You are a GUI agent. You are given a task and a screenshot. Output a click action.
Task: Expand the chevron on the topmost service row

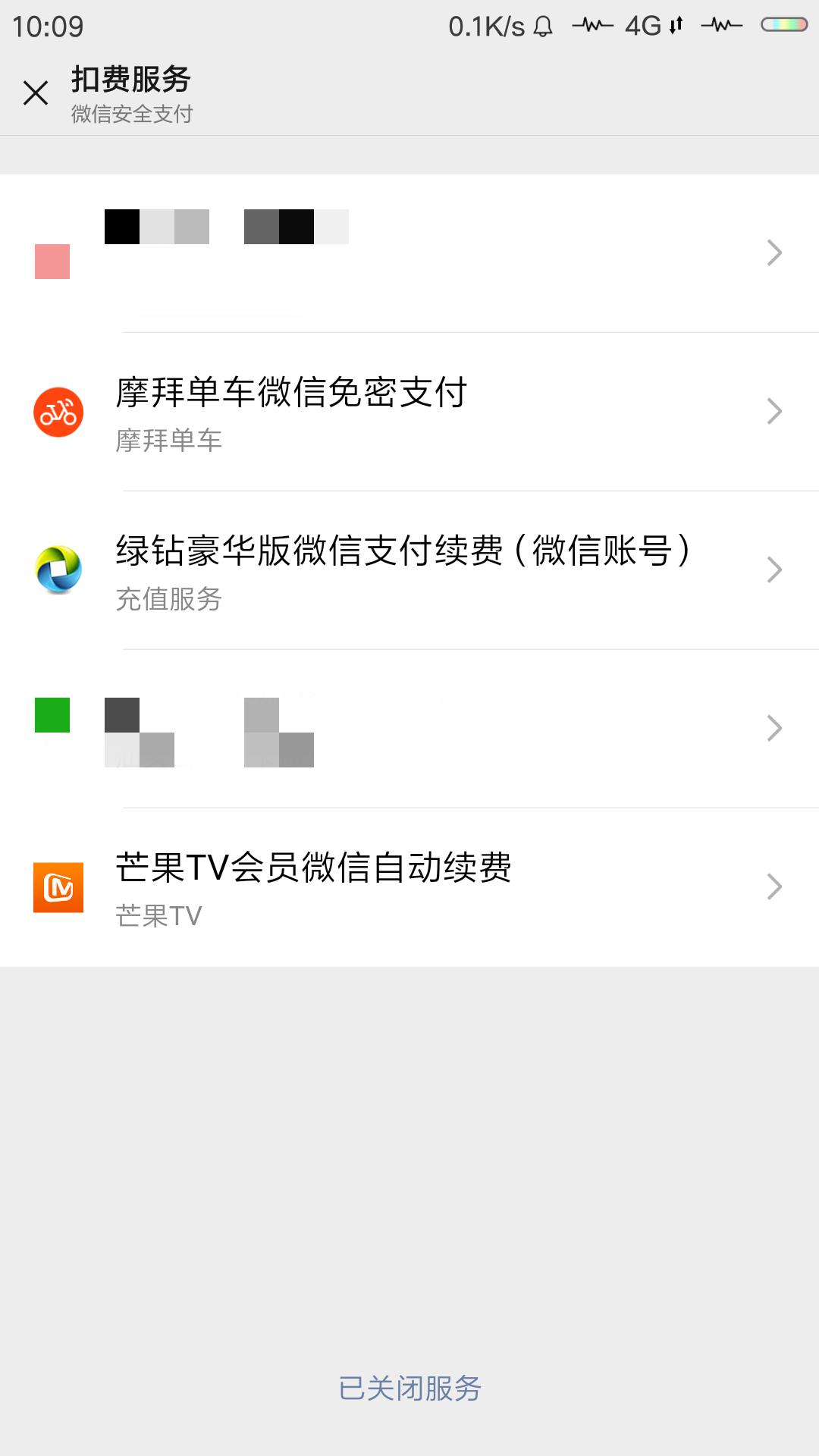click(x=773, y=253)
